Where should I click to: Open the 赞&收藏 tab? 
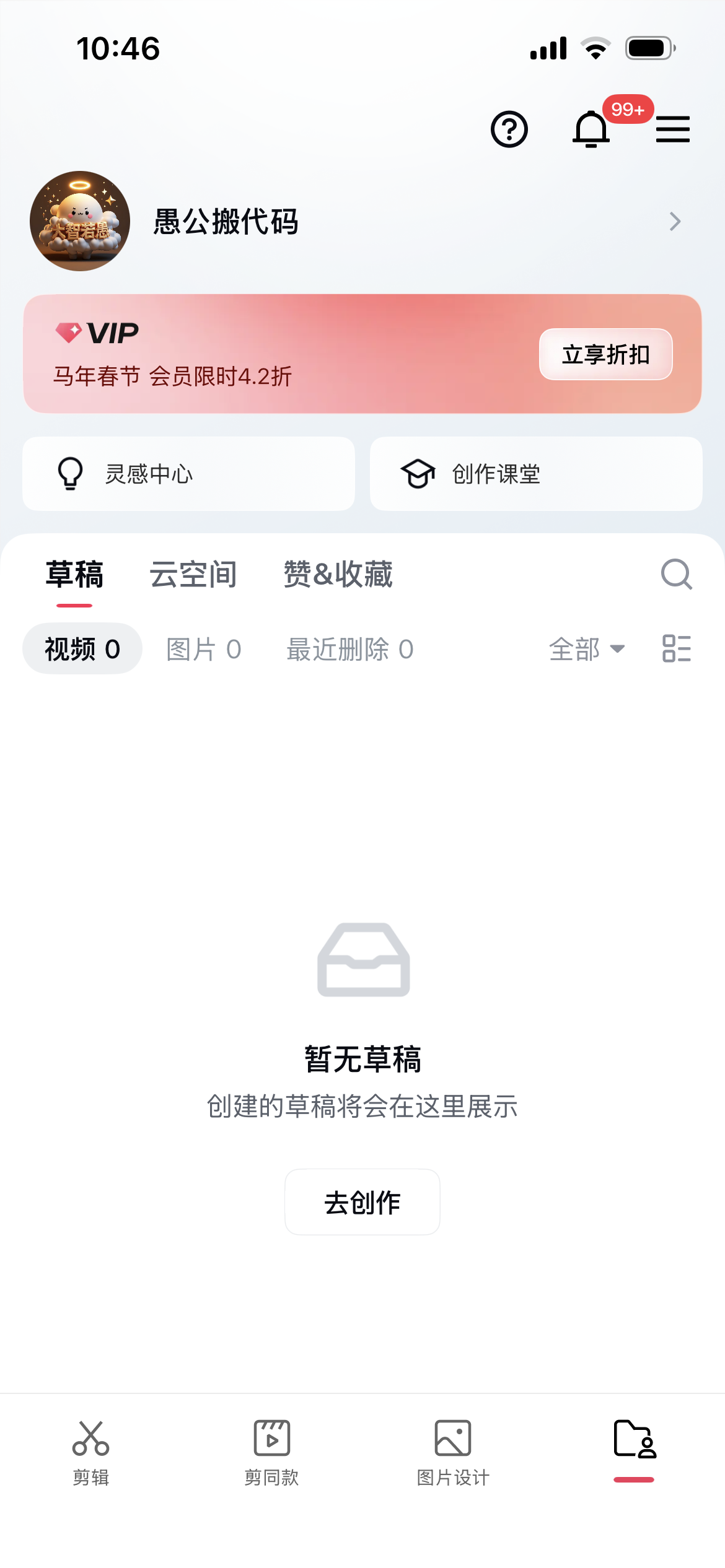click(338, 574)
